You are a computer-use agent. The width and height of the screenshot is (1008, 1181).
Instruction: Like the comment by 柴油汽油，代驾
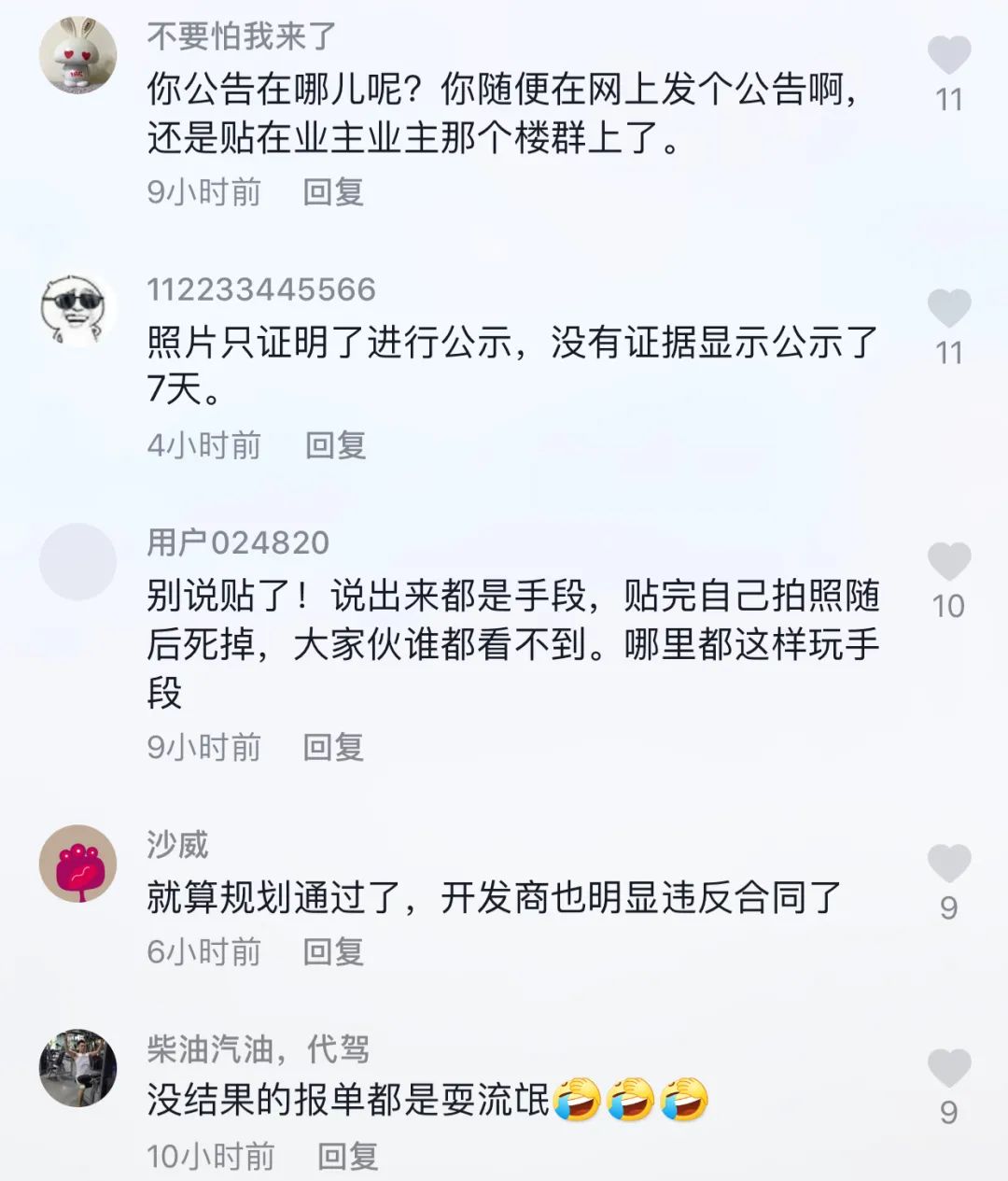[x=948, y=1069]
